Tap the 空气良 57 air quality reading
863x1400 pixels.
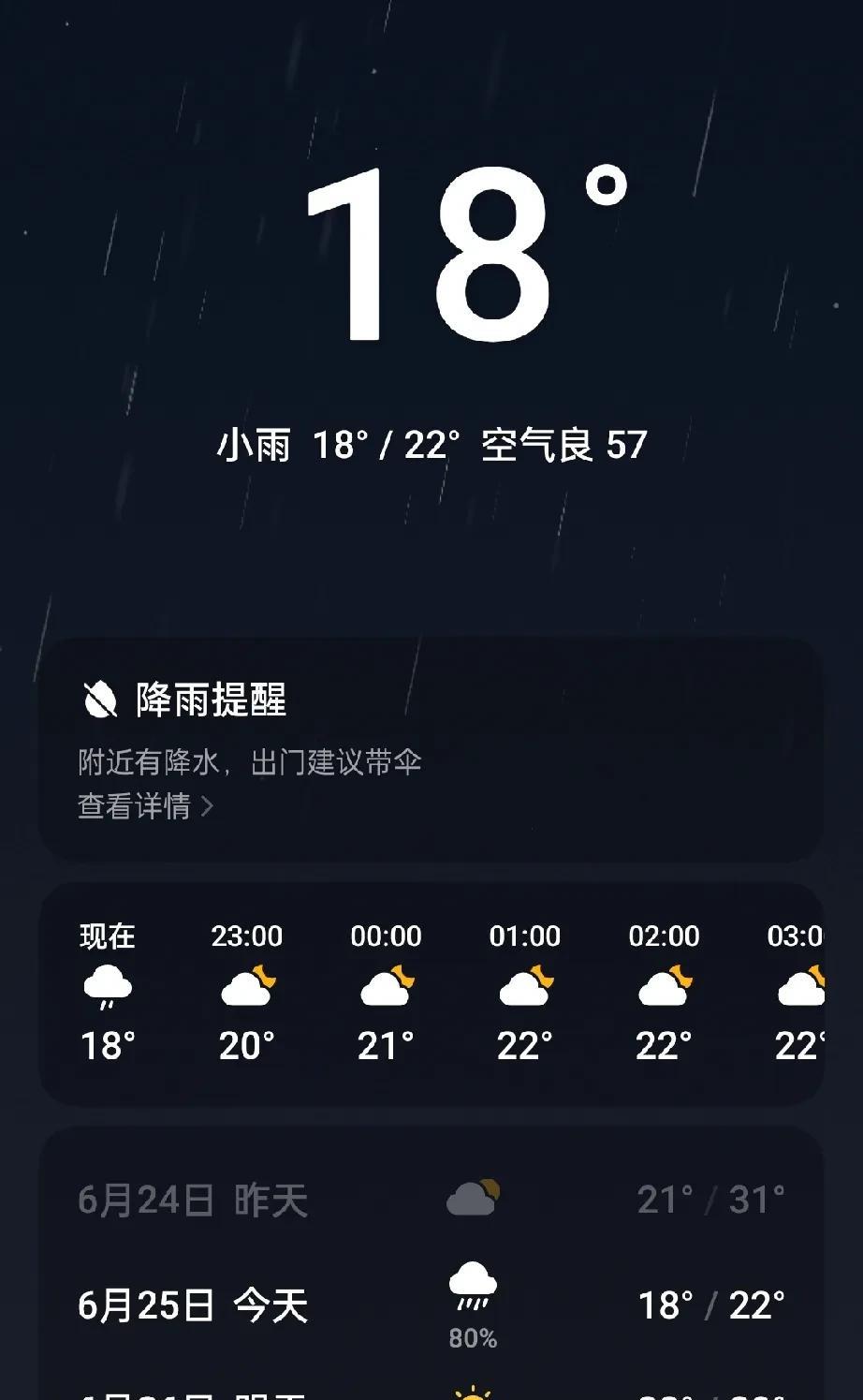coord(564,445)
